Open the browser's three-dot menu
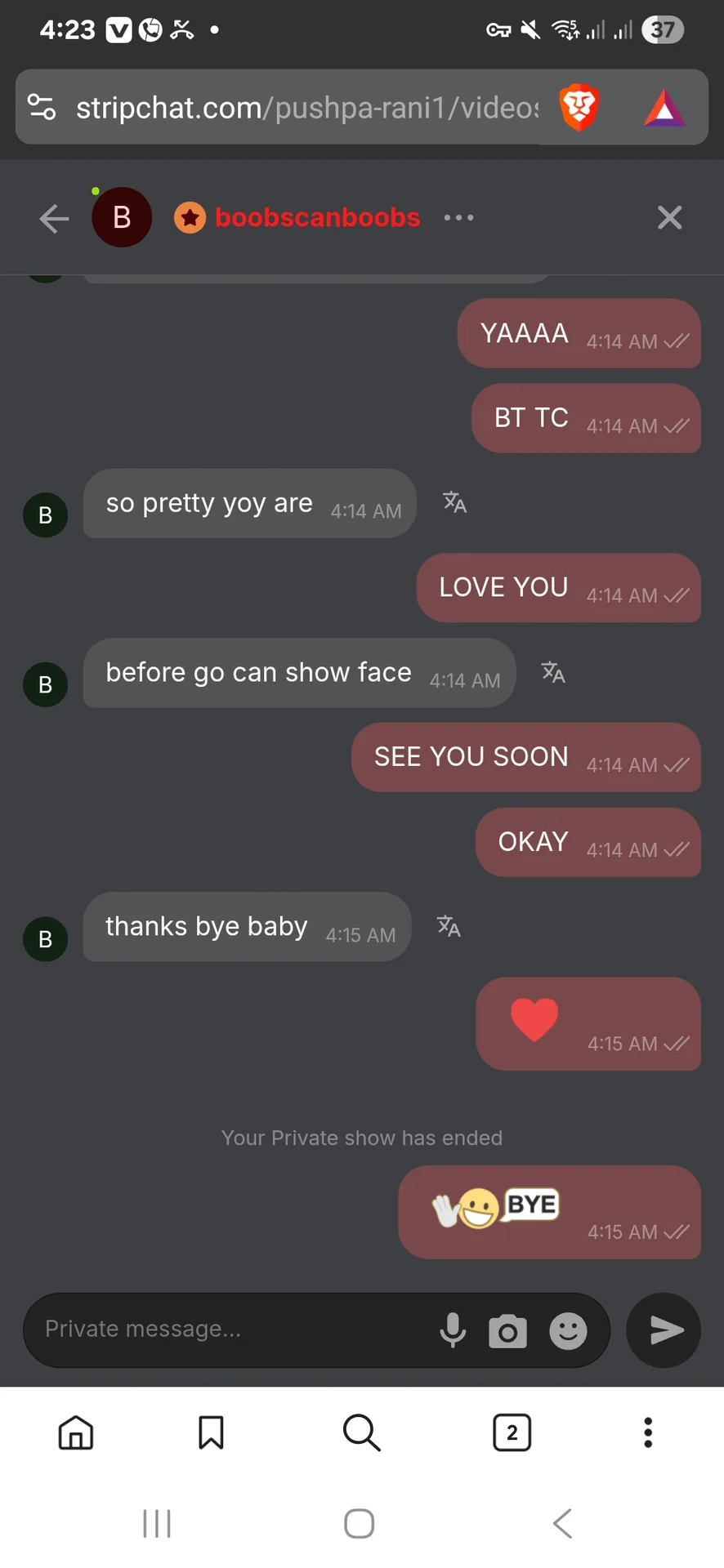Viewport: 724px width, 1568px height. 648,1432
